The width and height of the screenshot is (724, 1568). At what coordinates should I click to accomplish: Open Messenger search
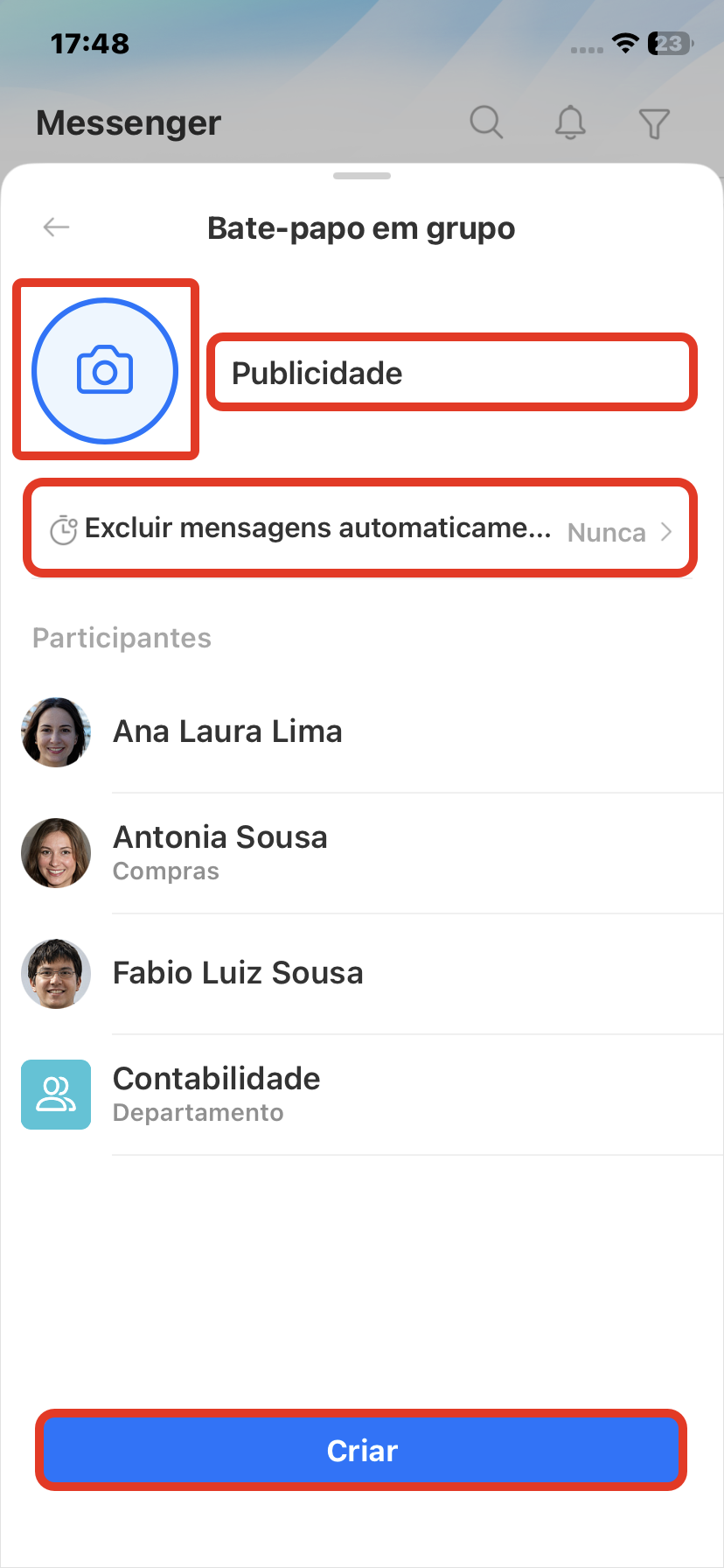coord(486,122)
